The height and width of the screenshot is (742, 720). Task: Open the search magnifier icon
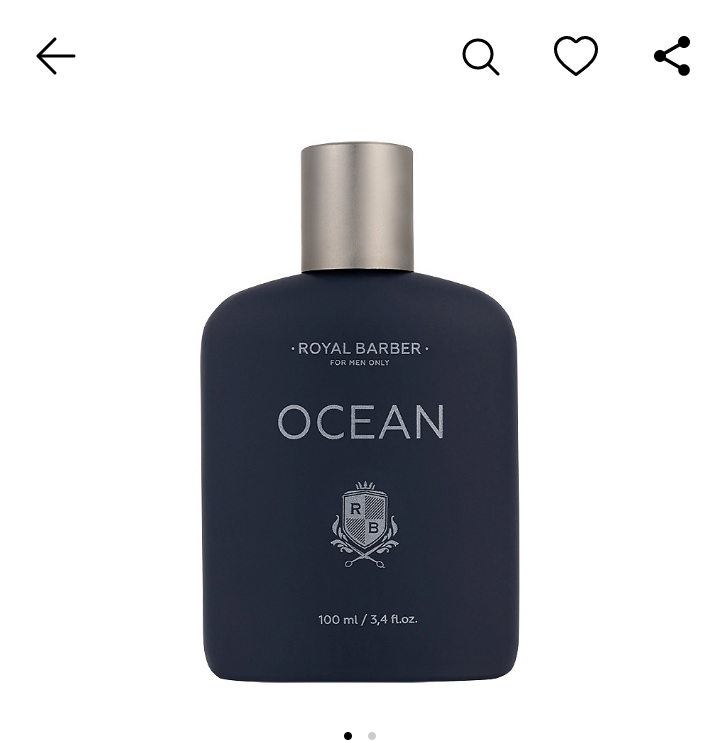(x=480, y=57)
